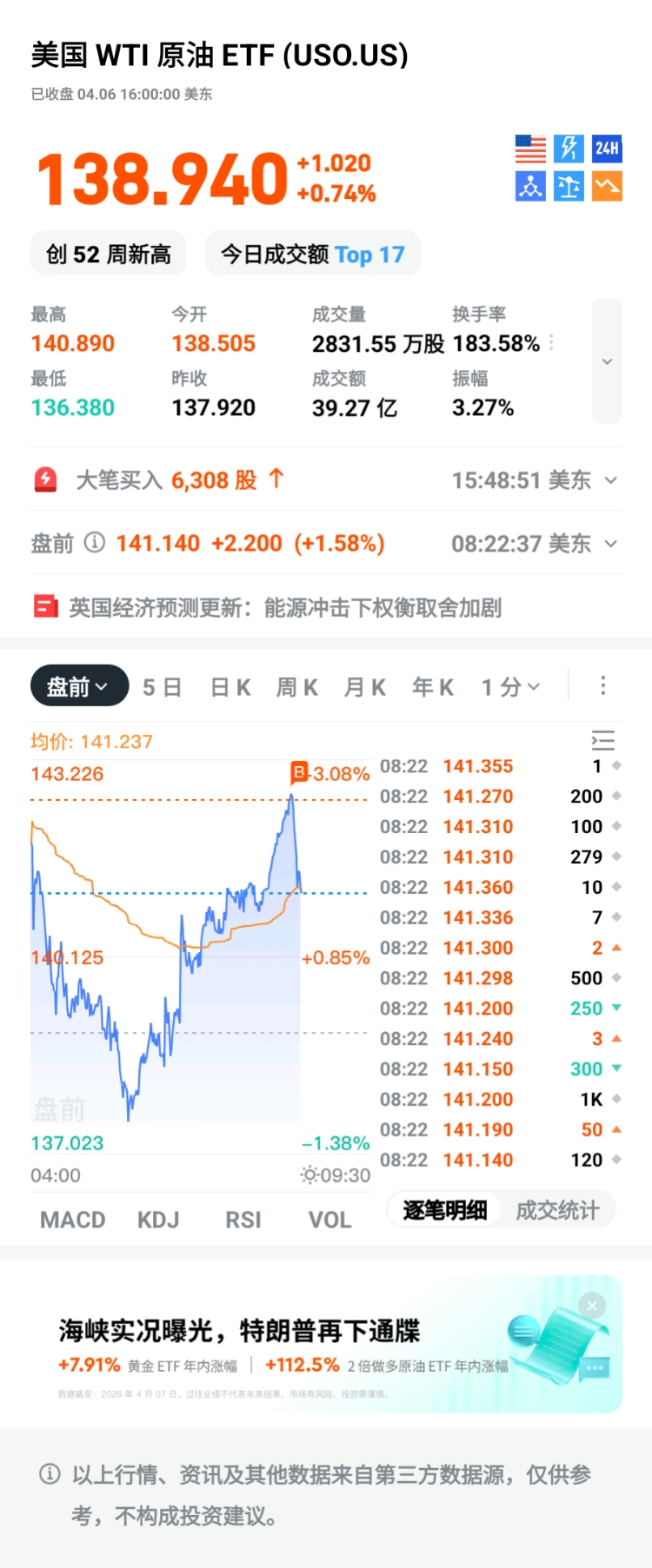Open the tick list settings icon
Image resolution: width=652 pixels, height=1568 pixels.
602,740
